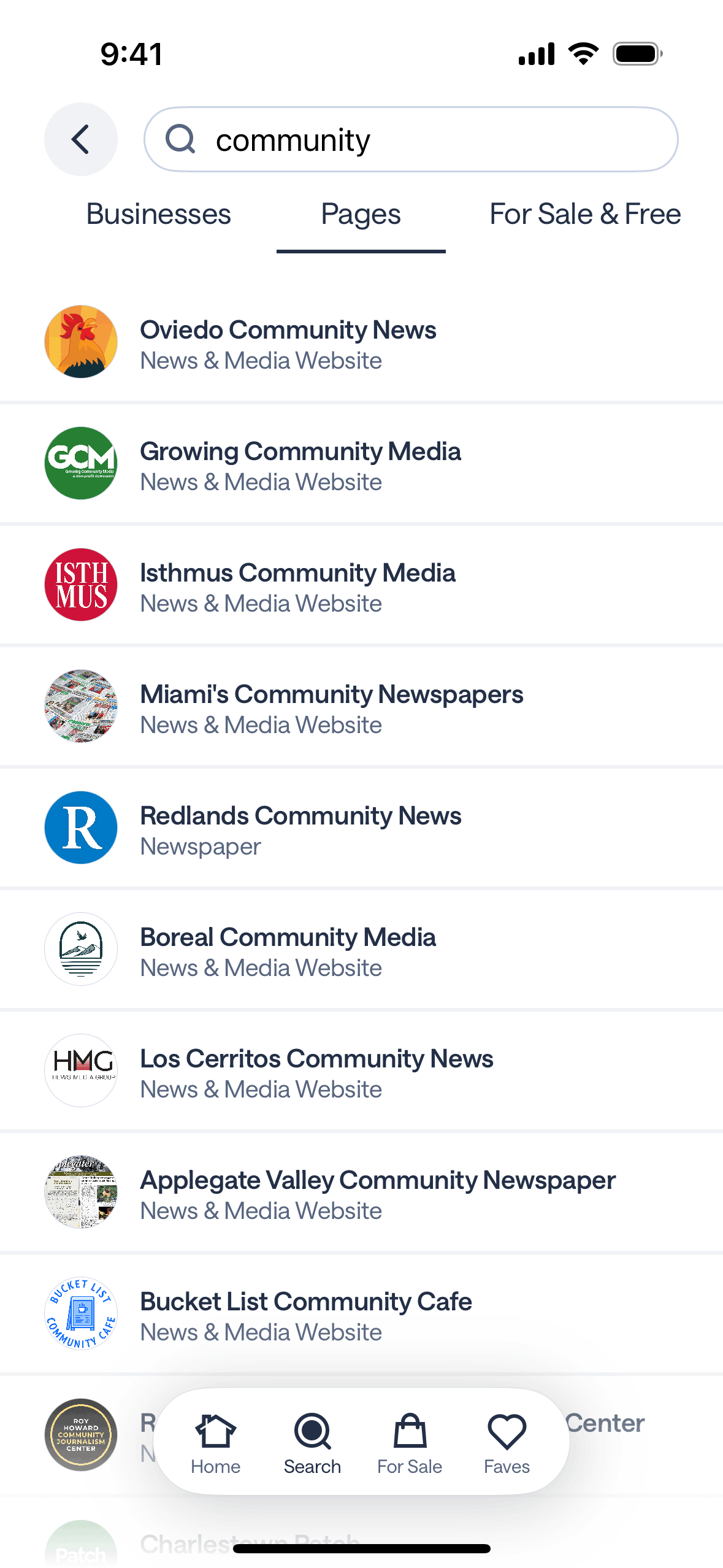Open the Faves tab
The image size is (723, 1568).
(x=507, y=1443)
